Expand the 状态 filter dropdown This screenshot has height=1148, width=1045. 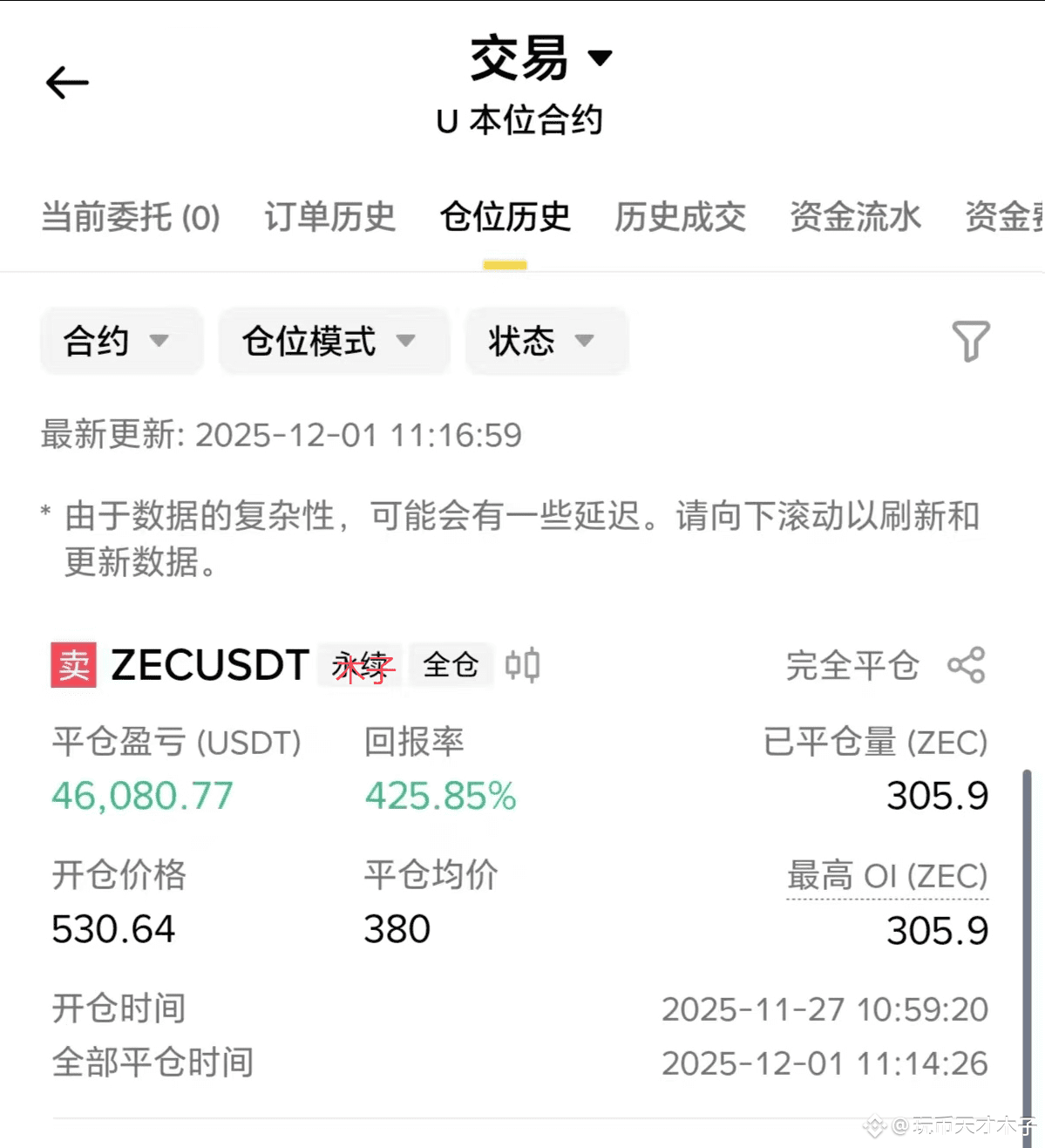click(x=546, y=341)
